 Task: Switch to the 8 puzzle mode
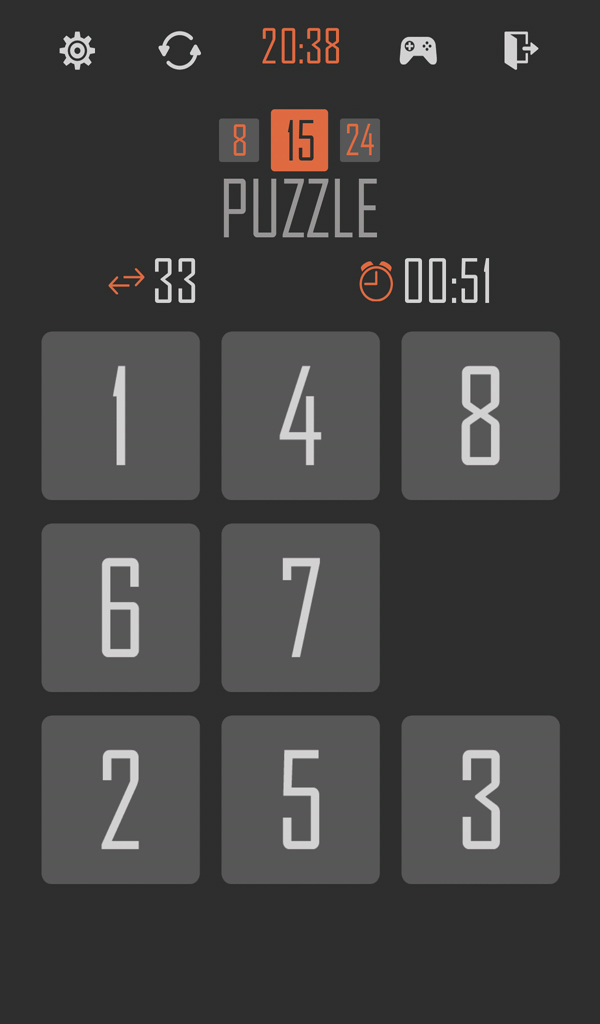click(x=239, y=141)
